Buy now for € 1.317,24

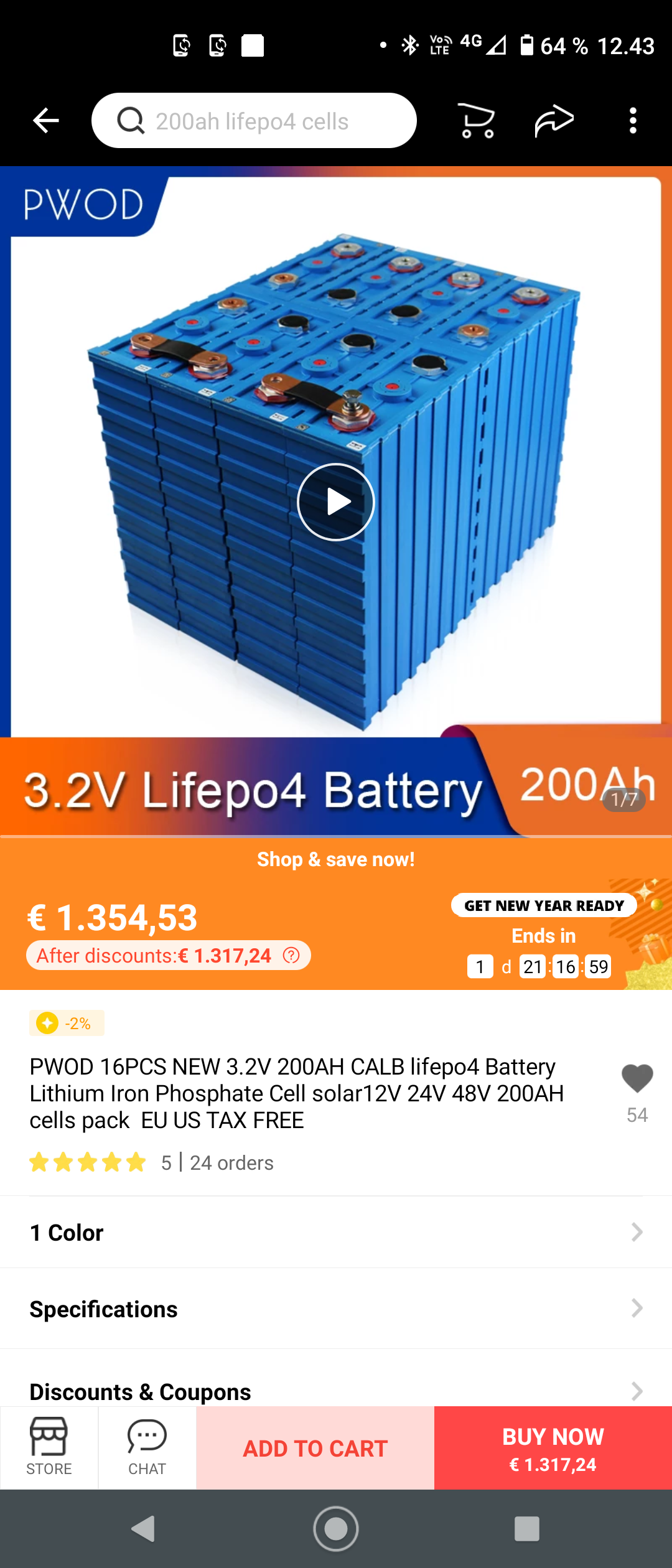[x=553, y=1448]
